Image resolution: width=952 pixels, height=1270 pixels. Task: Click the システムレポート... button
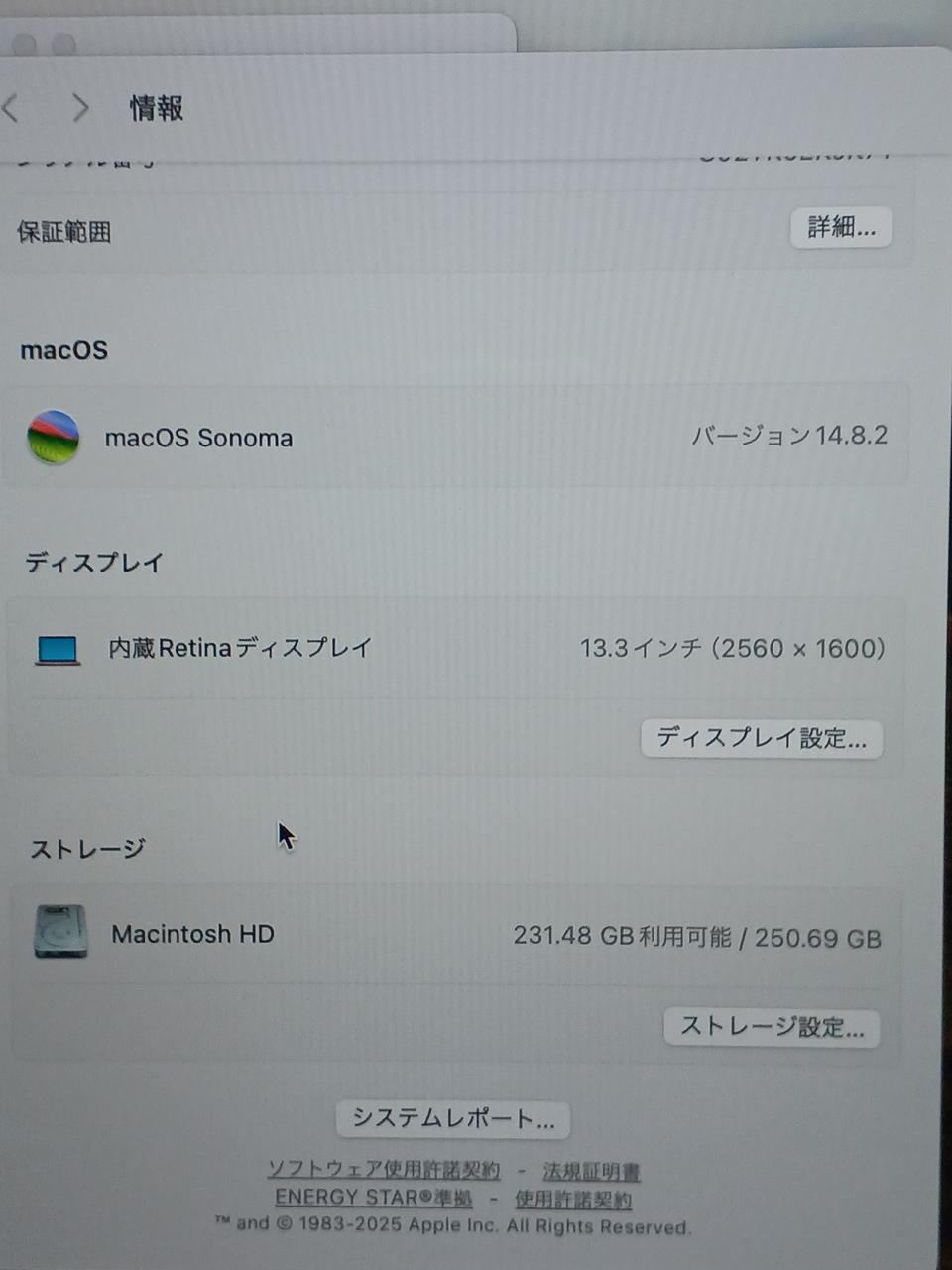[x=453, y=1119]
